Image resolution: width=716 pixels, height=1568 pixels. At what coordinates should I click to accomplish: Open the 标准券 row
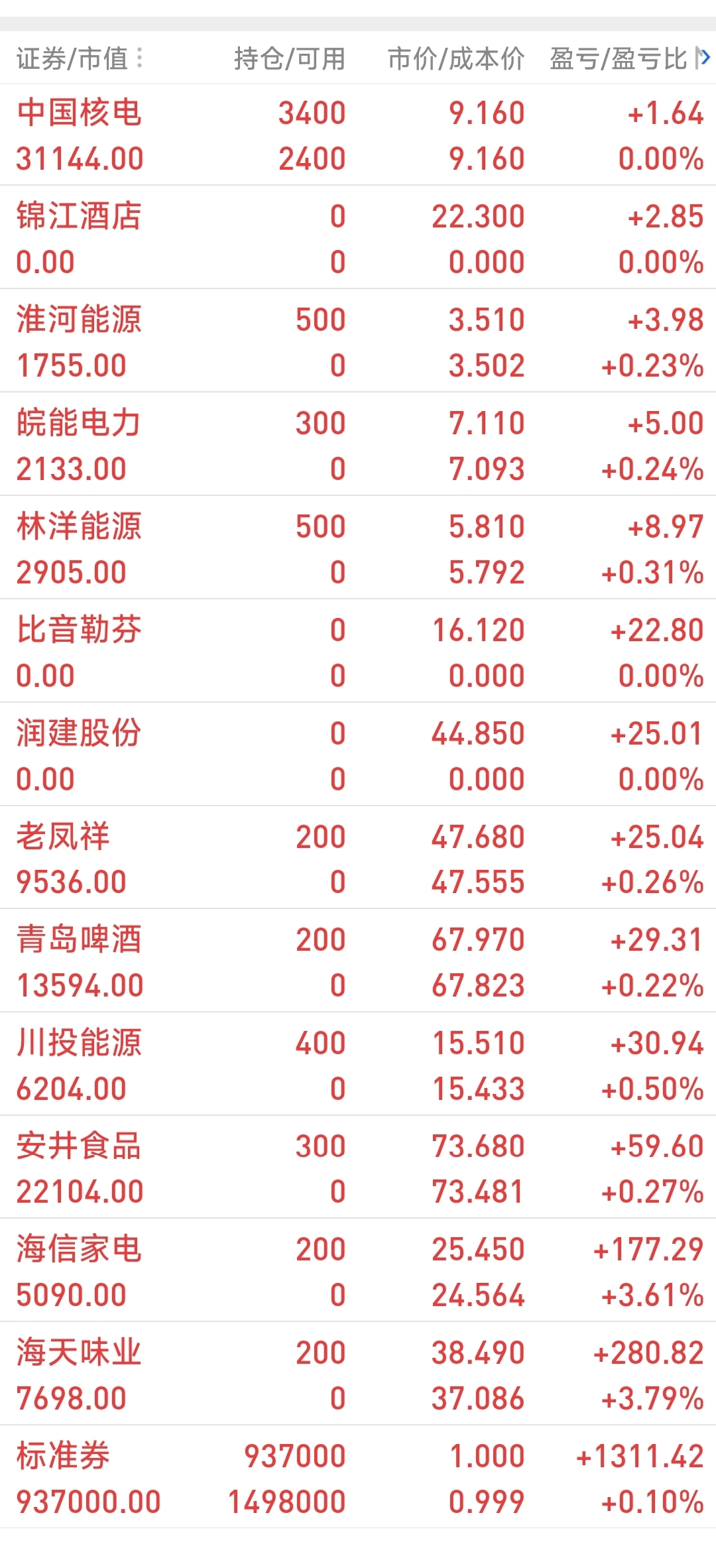[x=358, y=1477]
